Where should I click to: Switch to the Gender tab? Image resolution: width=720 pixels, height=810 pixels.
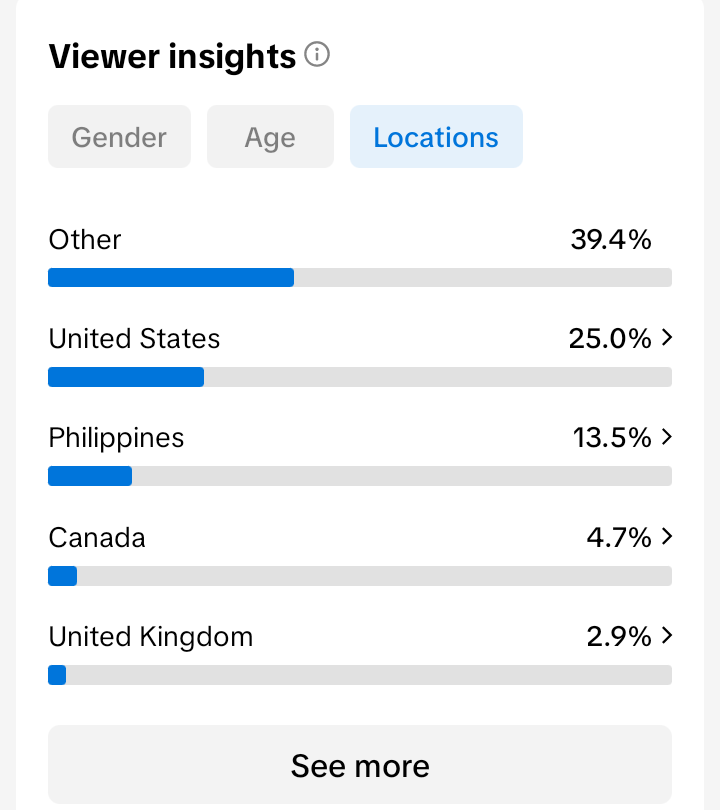click(119, 137)
